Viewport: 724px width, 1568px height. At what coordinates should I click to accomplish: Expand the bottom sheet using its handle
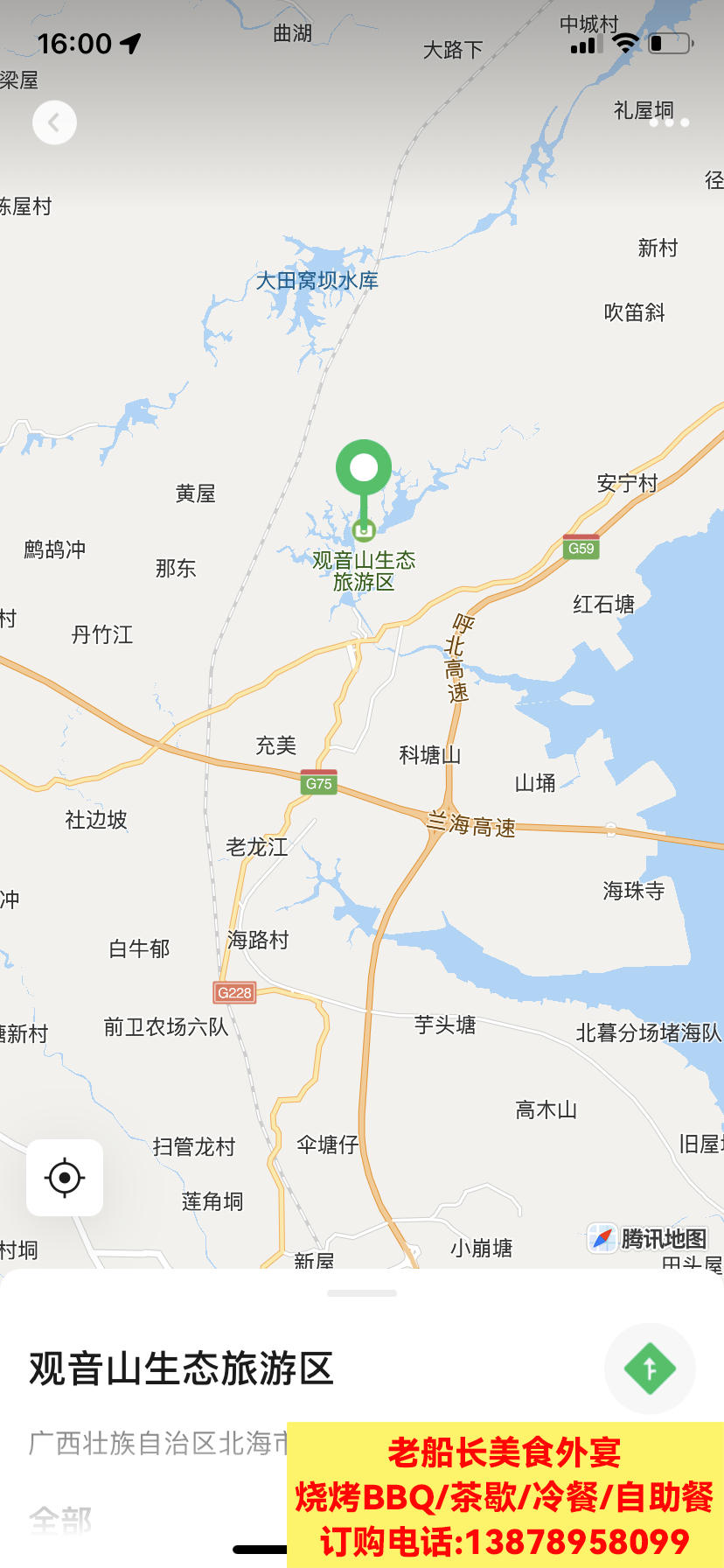(x=362, y=1292)
